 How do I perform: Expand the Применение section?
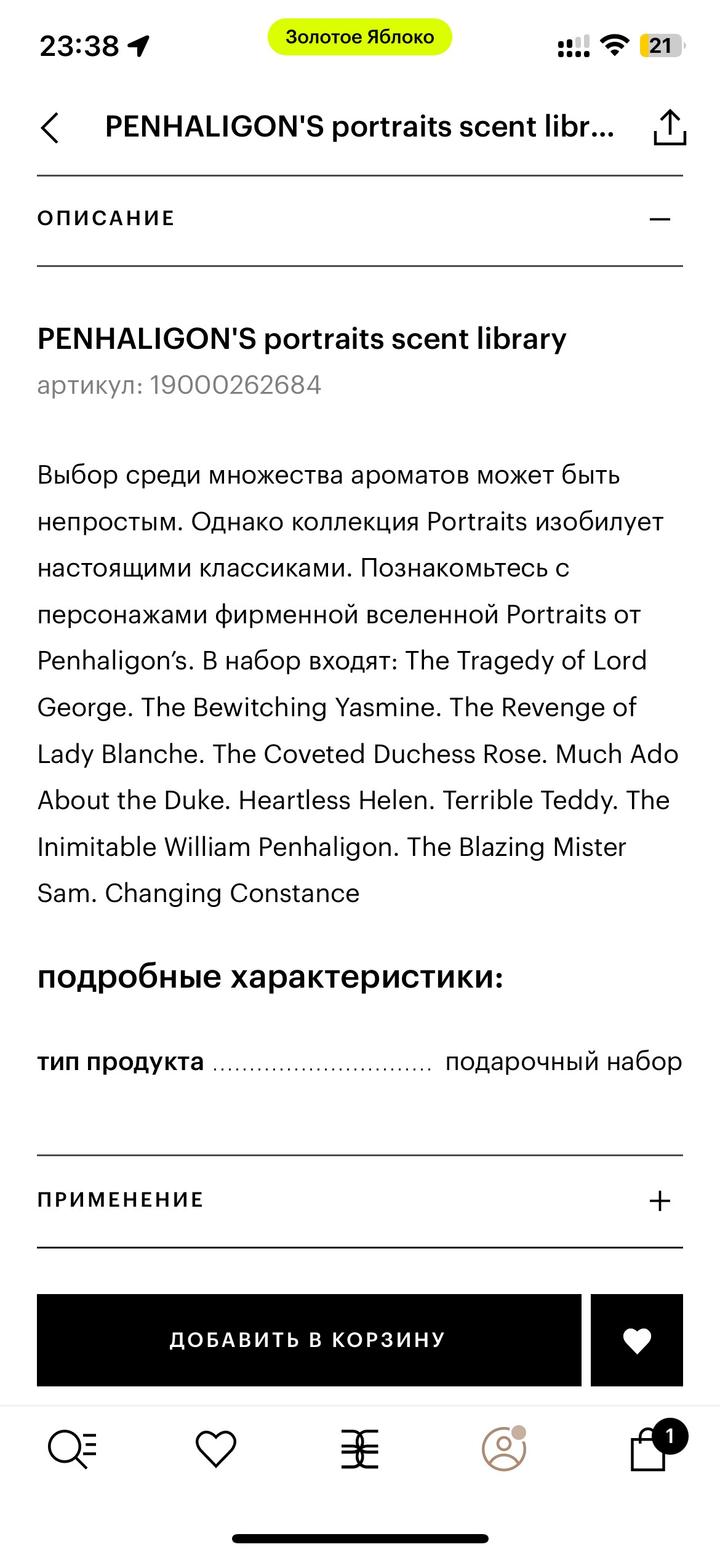point(659,1200)
